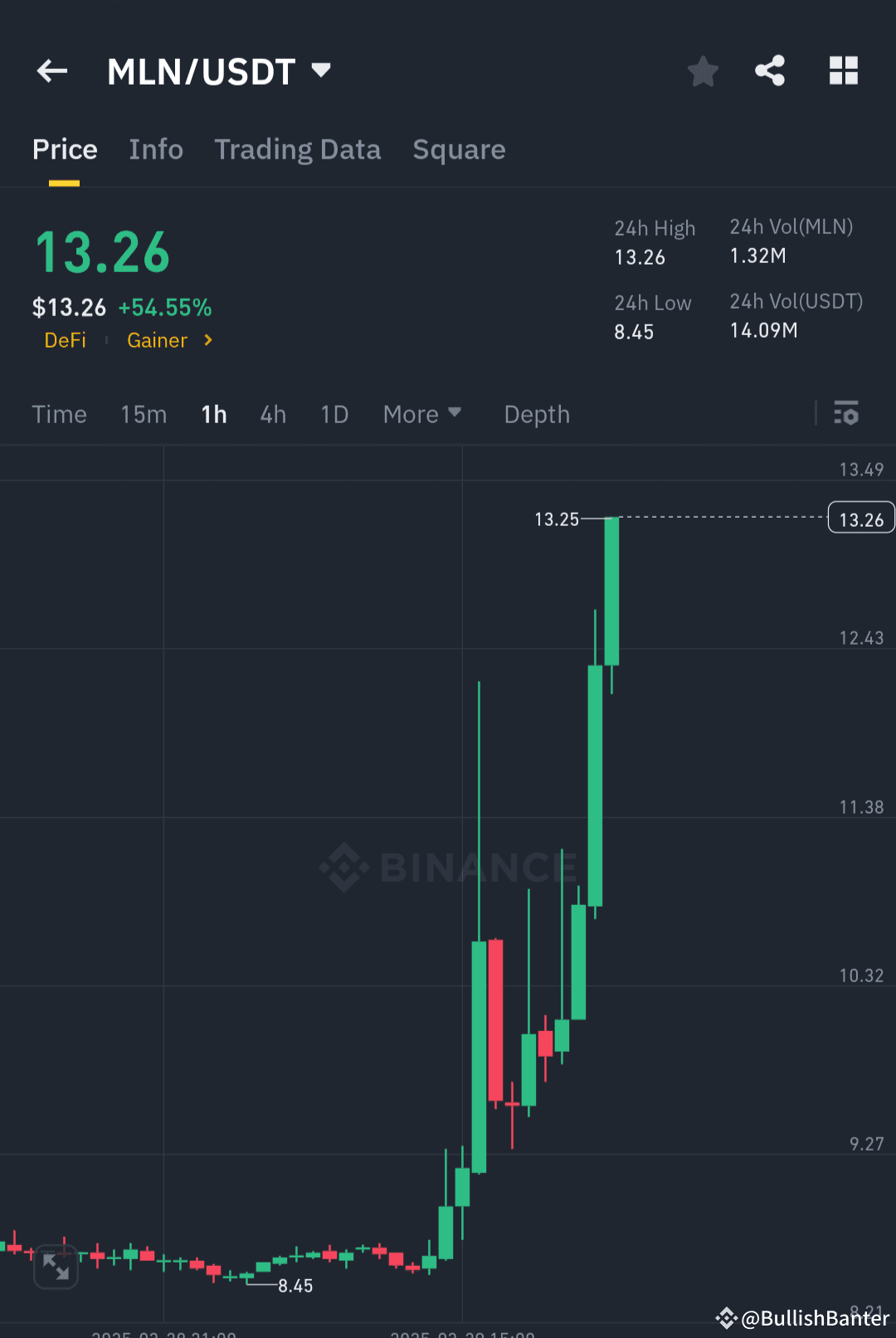Image resolution: width=896 pixels, height=1338 pixels.
Task: Open the chart indicator settings icon
Action: (845, 414)
